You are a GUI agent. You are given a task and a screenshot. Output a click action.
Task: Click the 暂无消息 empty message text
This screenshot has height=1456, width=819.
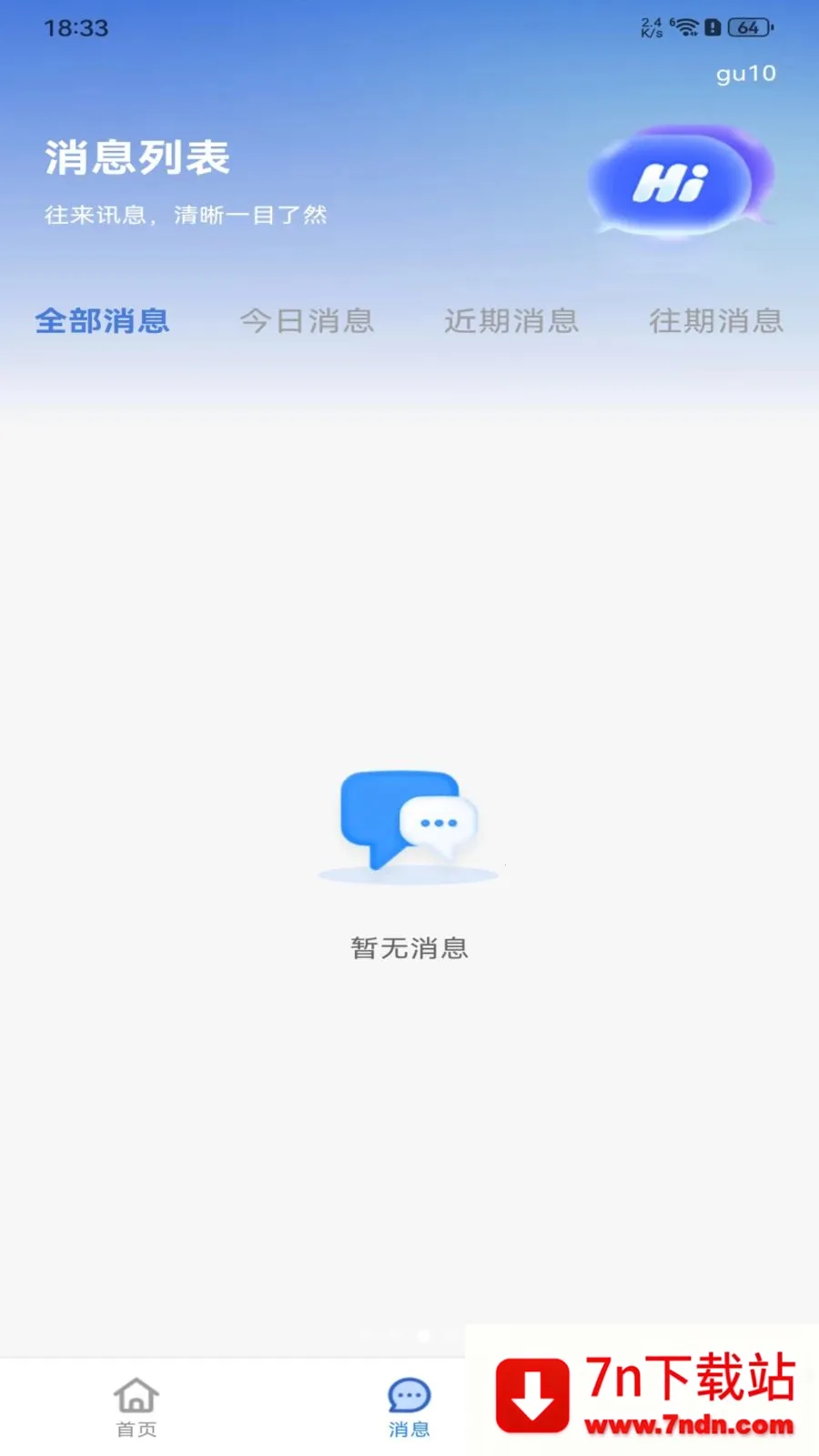coord(409,947)
